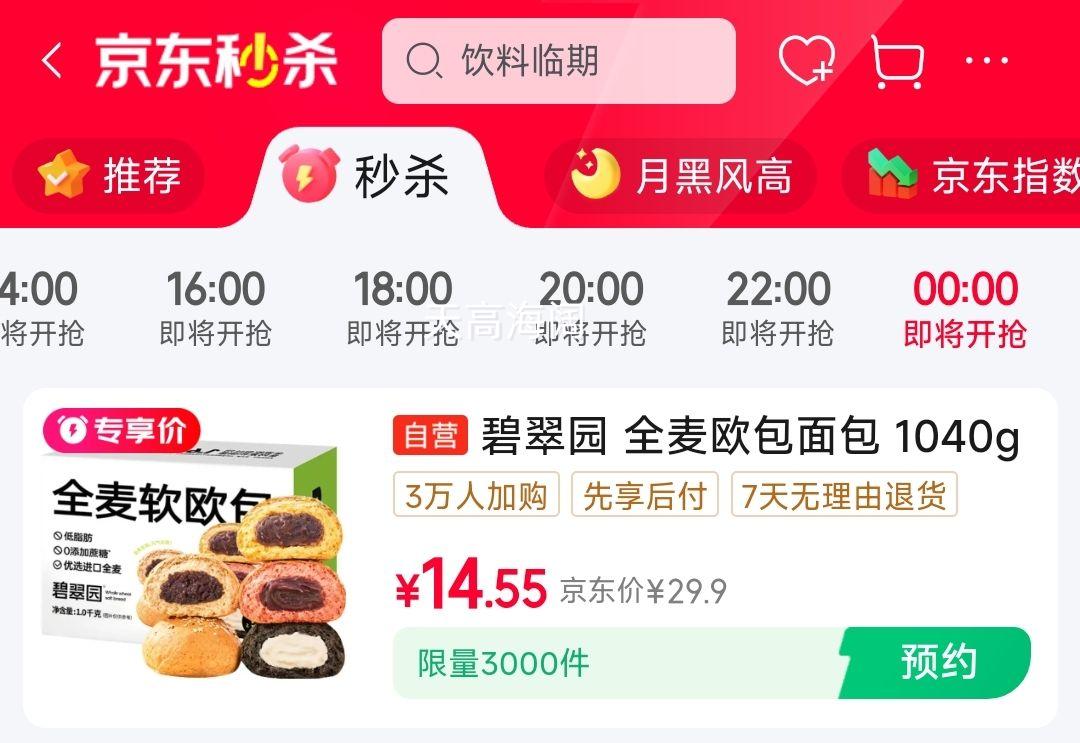
Task: Switch to the 22:00 time slot
Action: pyautogui.click(x=777, y=306)
